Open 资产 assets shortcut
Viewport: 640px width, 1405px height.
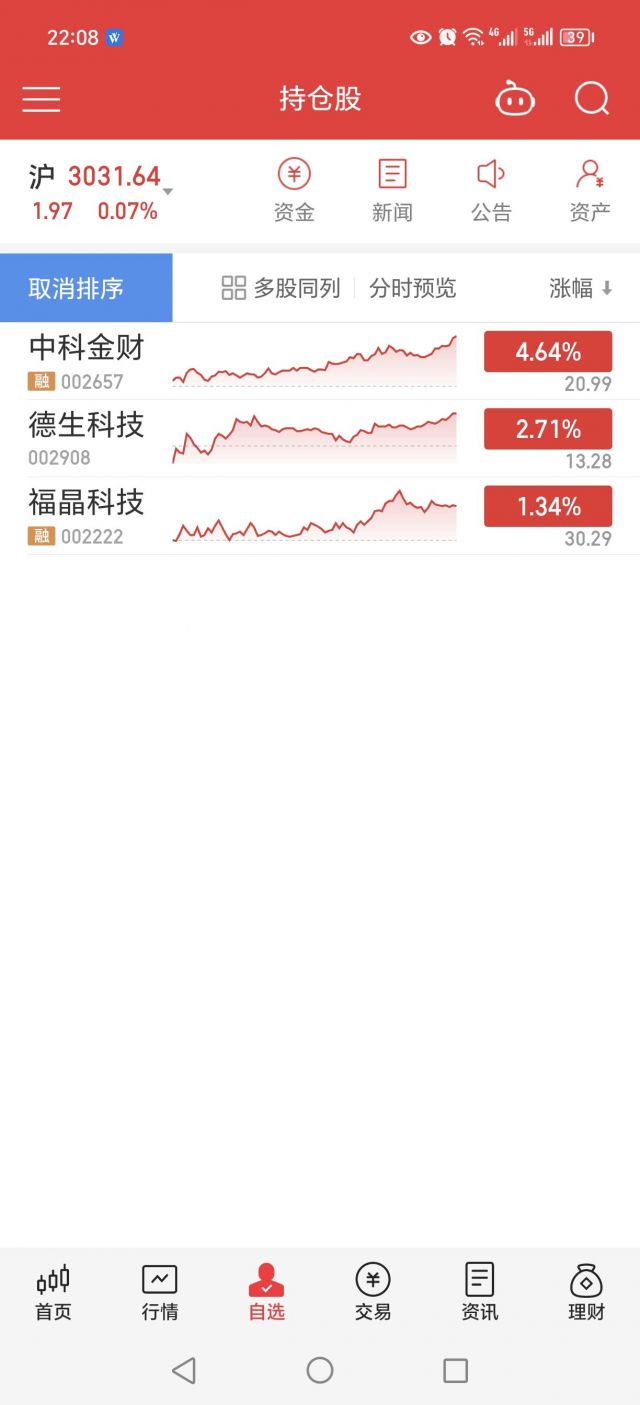(x=590, y=191)
